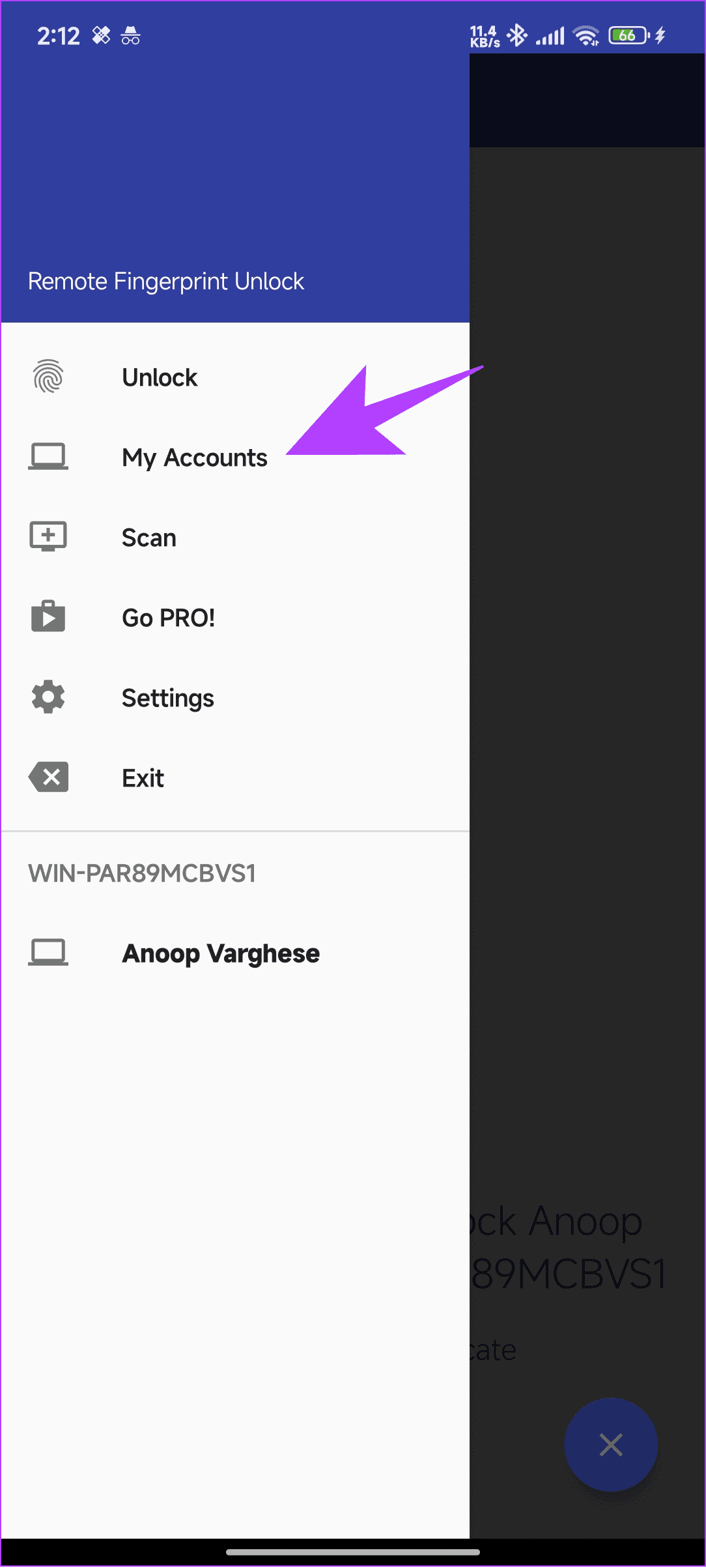706x1568 pixels.
Task: Select Exit from the menu
Action: [x=143, y=777]
